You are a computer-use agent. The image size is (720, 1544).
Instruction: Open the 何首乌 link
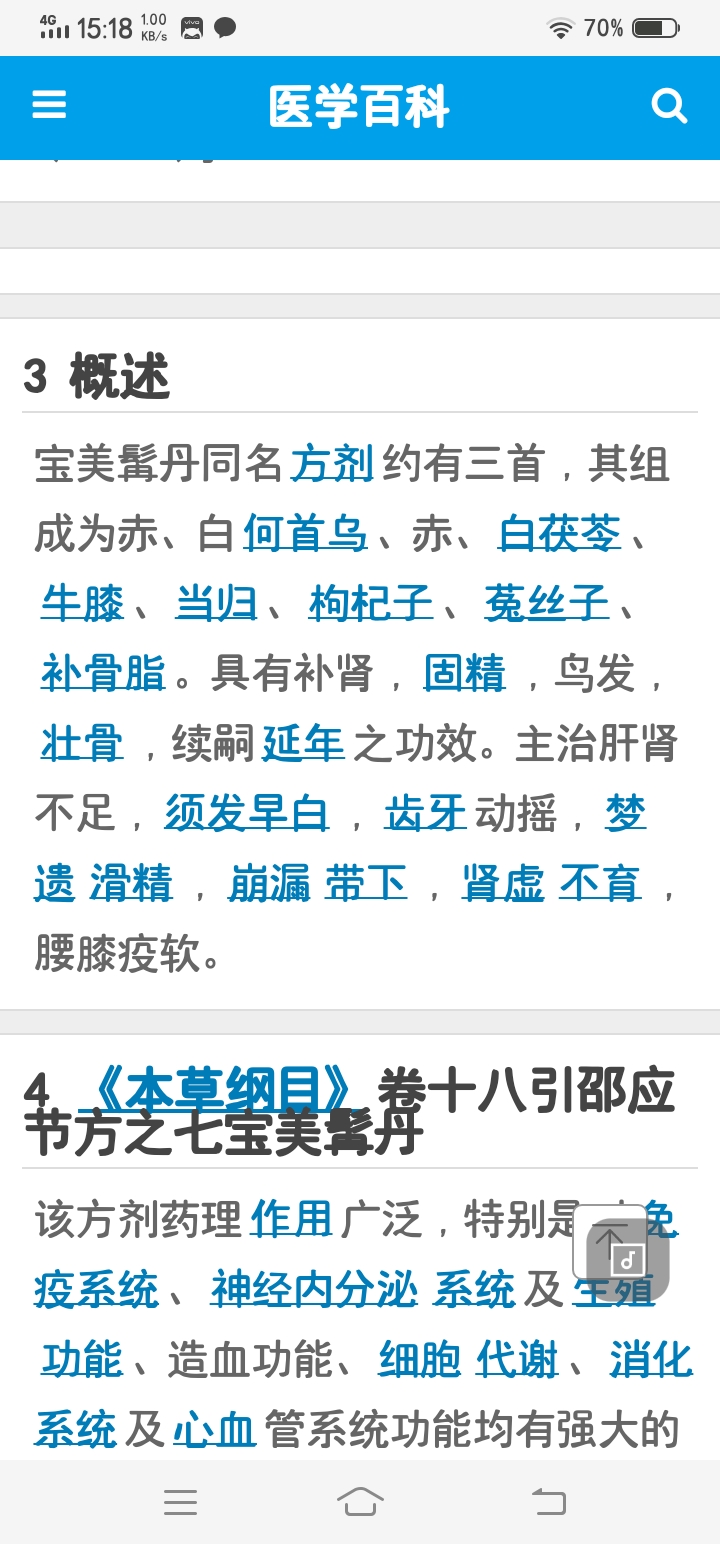click(x=305, y=535)
